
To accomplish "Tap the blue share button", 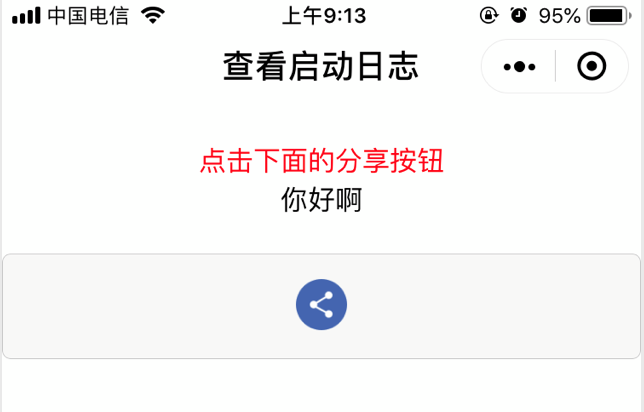I will pyautogui.click(x=321, y=305).
